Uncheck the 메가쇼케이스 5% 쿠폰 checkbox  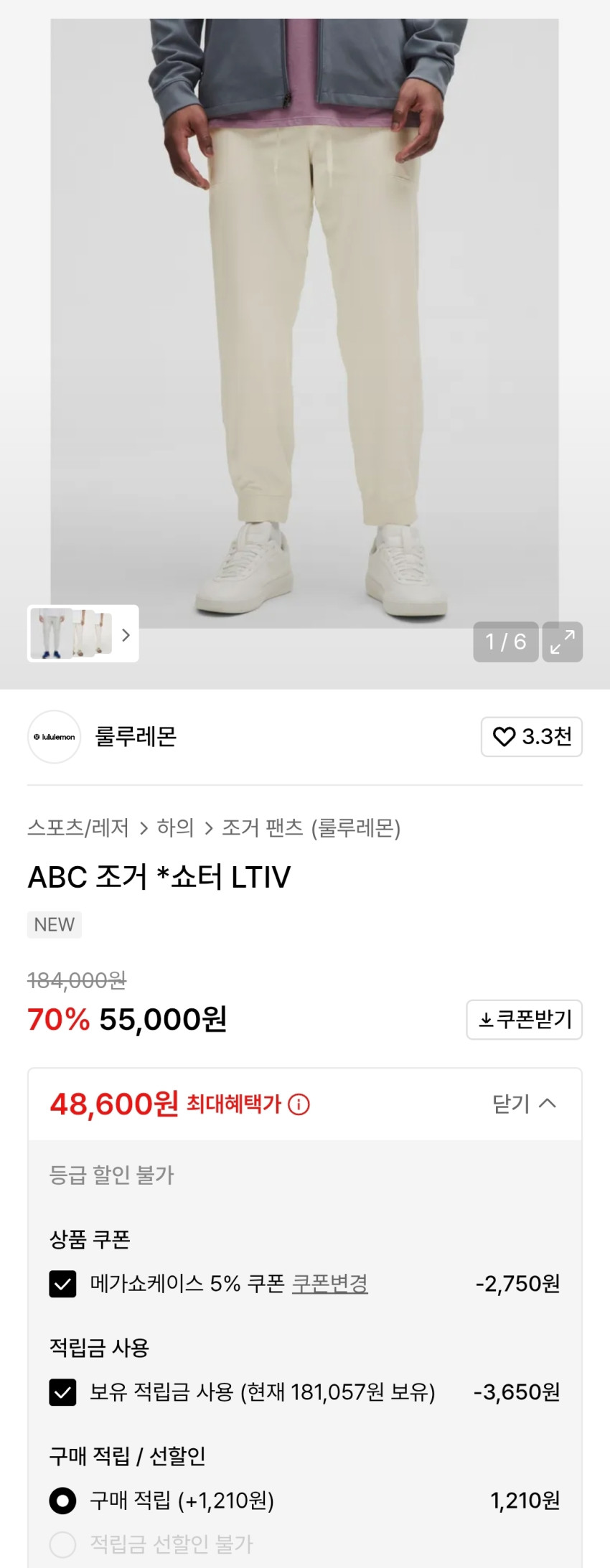[63, 1284]
